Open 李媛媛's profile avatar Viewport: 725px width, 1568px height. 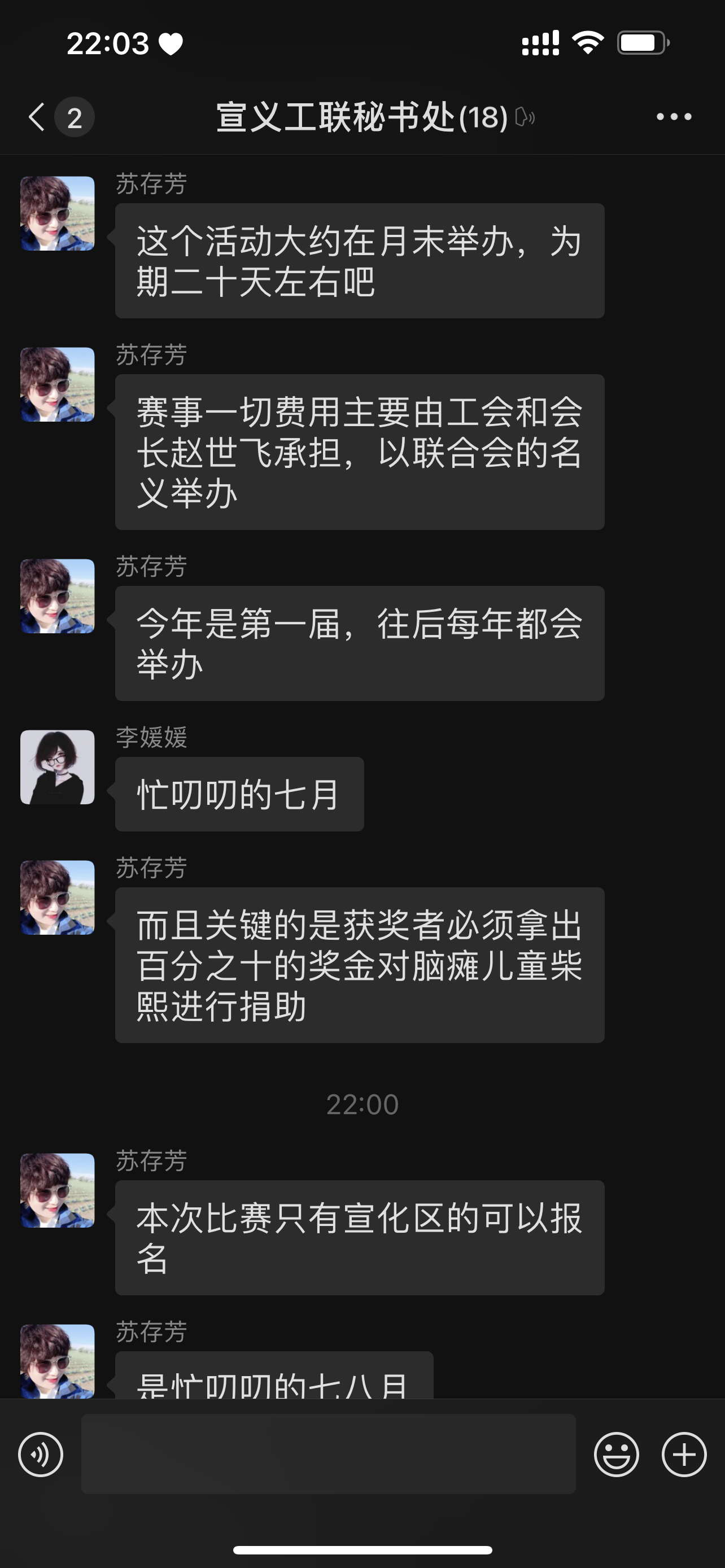(57, 767)
